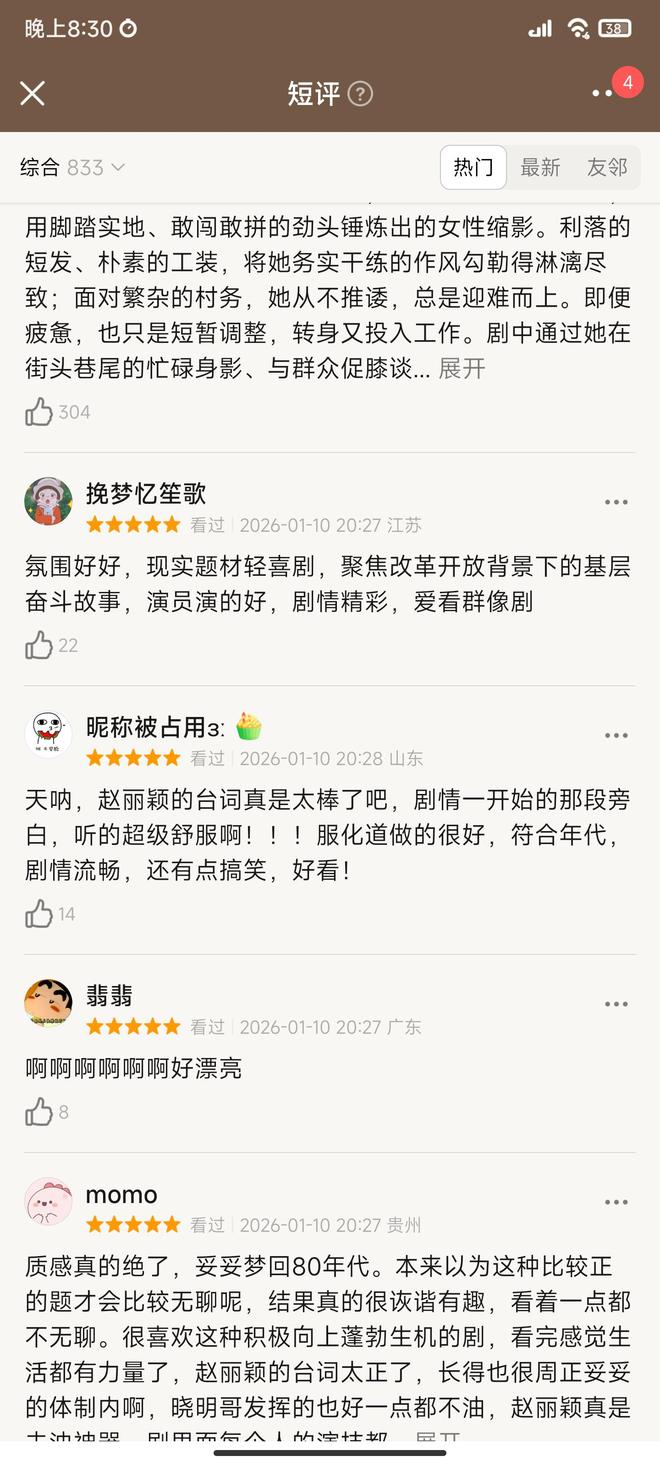Image resolution: width=660 pixels, height=1467 pixels.
Task: Open more options on 翡翡's review
Action: 616,1004
